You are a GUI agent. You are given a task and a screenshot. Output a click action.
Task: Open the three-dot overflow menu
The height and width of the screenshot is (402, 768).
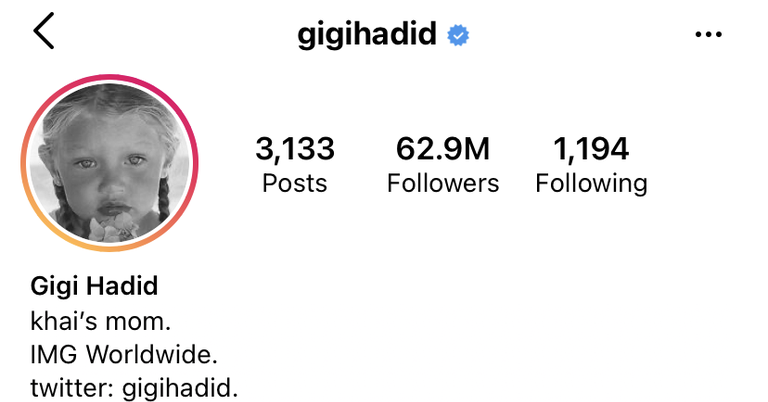707,35
